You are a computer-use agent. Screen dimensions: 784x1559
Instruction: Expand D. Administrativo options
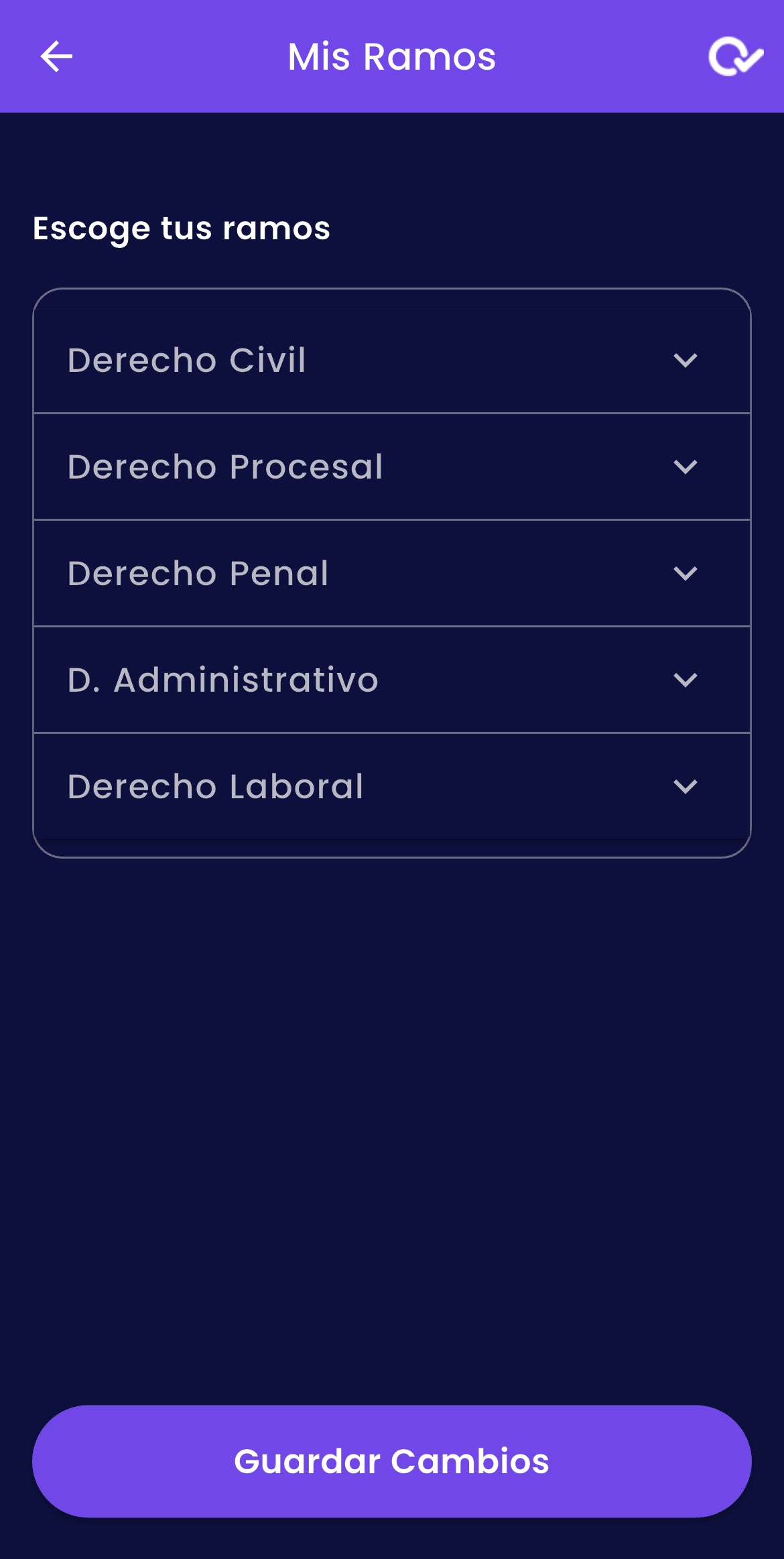[x=685, y=680]
